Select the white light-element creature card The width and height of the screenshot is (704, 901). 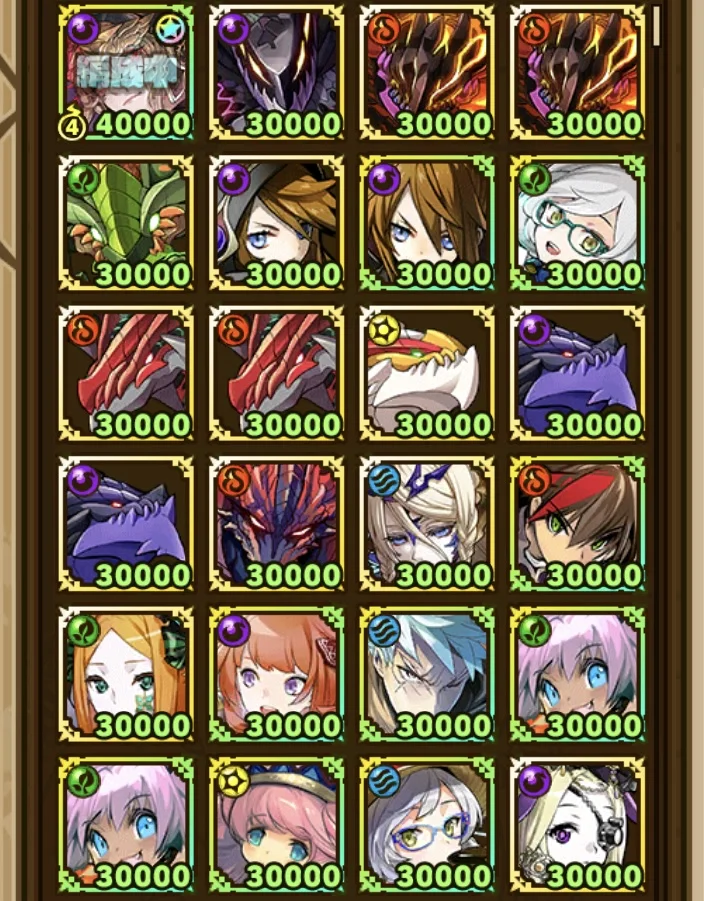[x=427, y=373]
